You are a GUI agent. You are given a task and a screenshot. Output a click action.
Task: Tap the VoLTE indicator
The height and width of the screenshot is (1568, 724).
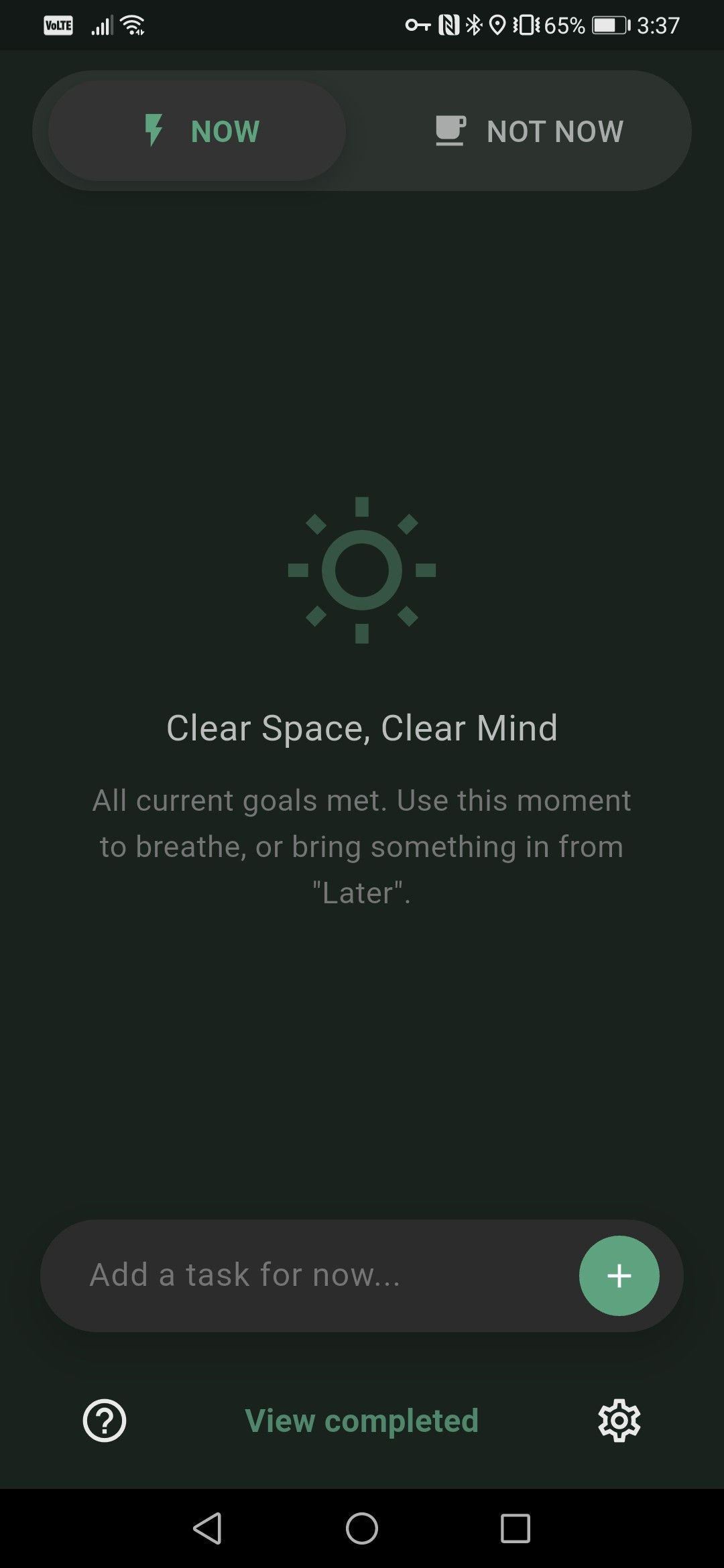(58, 24)
